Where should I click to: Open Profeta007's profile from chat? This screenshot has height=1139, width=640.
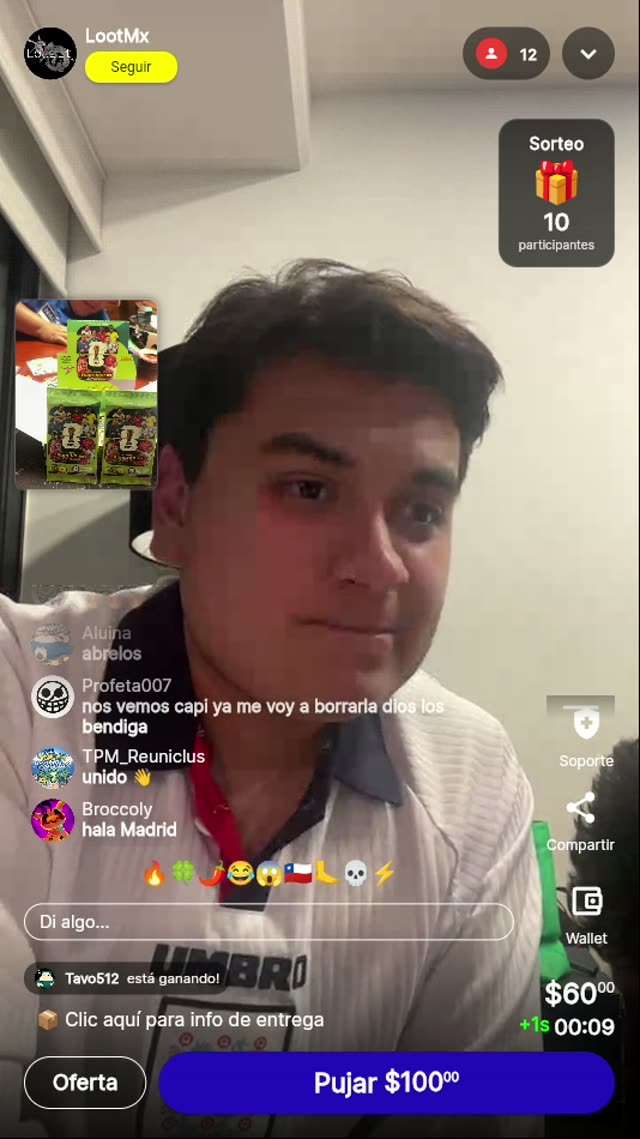pos(52,697)
